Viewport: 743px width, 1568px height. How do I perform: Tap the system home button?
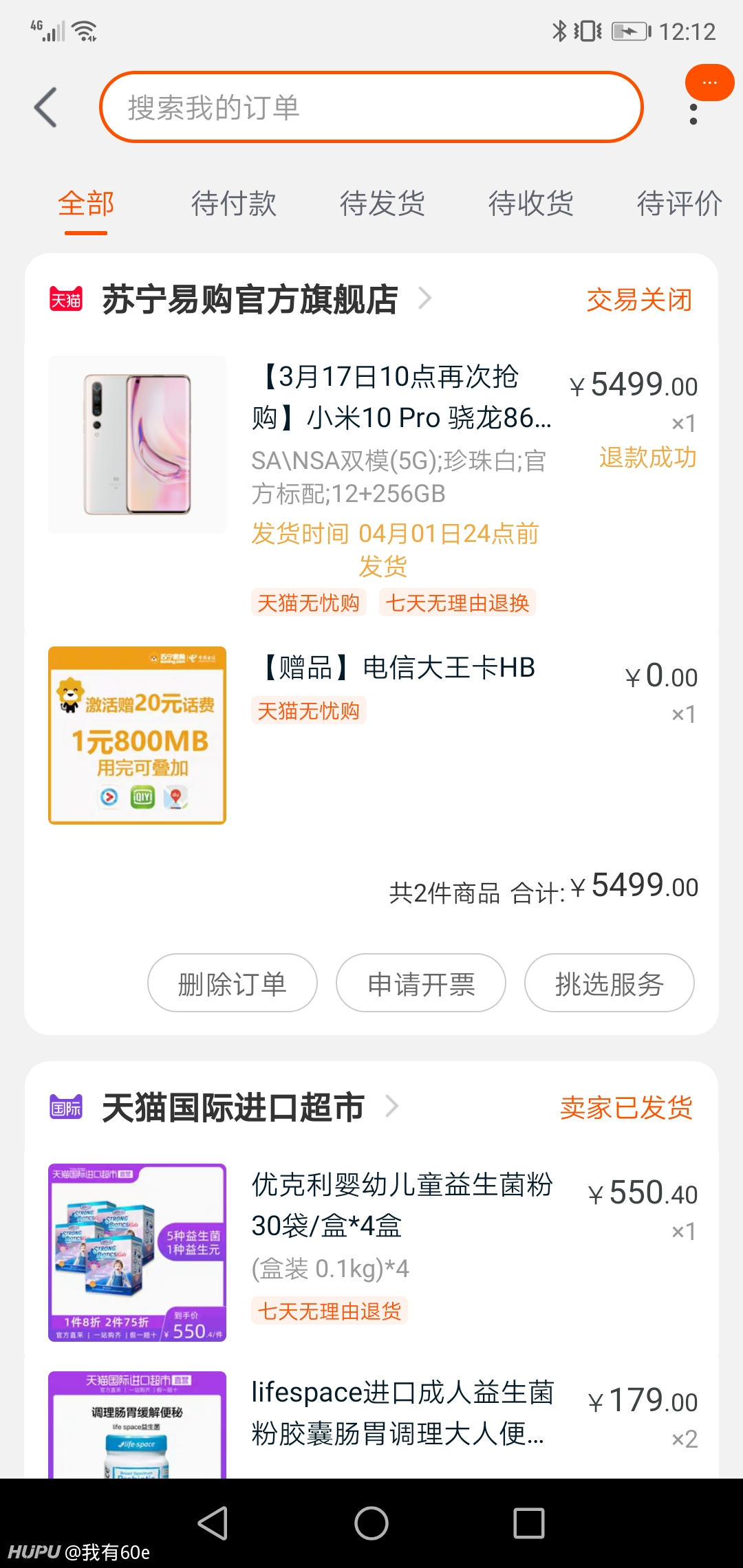point(371,1523)
